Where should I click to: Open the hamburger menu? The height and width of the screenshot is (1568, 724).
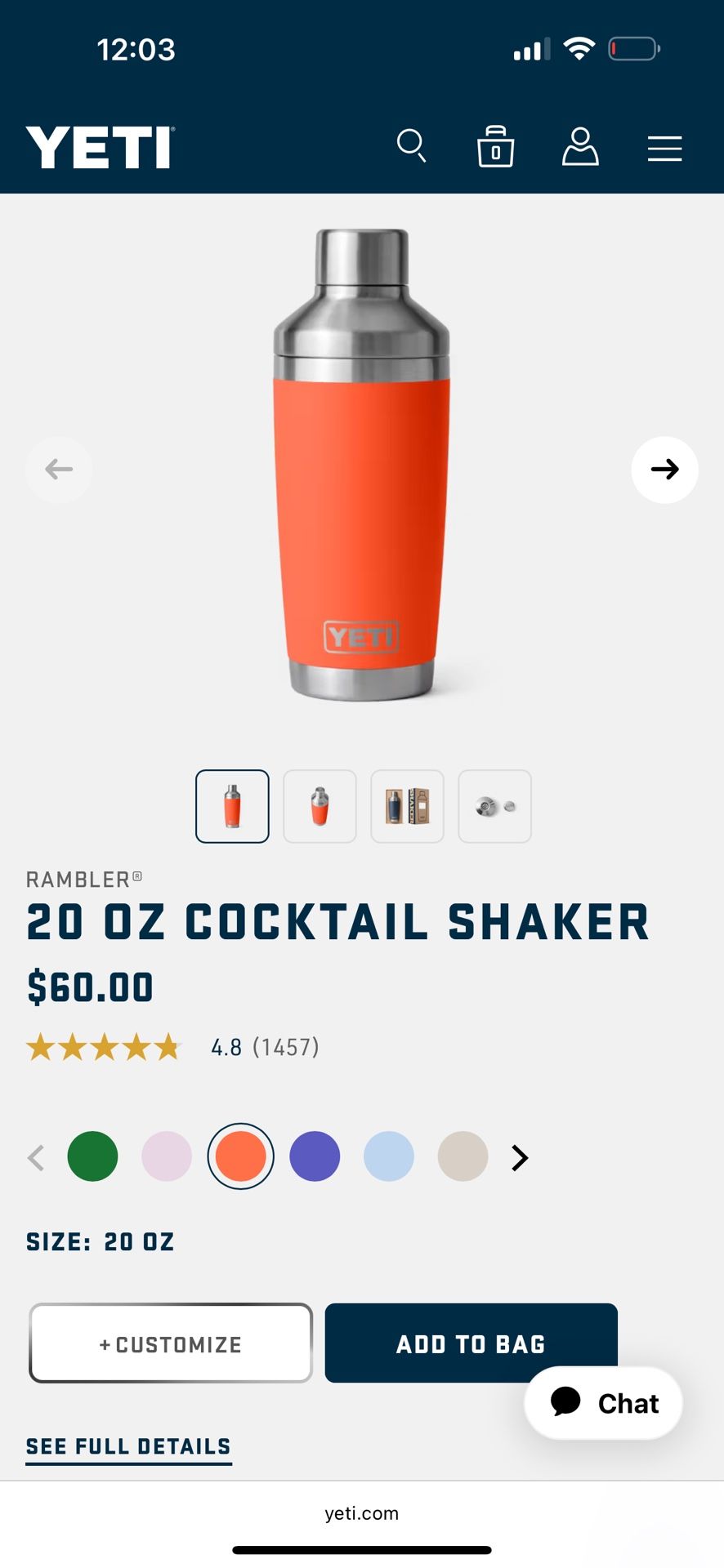[x=664, y=149]
